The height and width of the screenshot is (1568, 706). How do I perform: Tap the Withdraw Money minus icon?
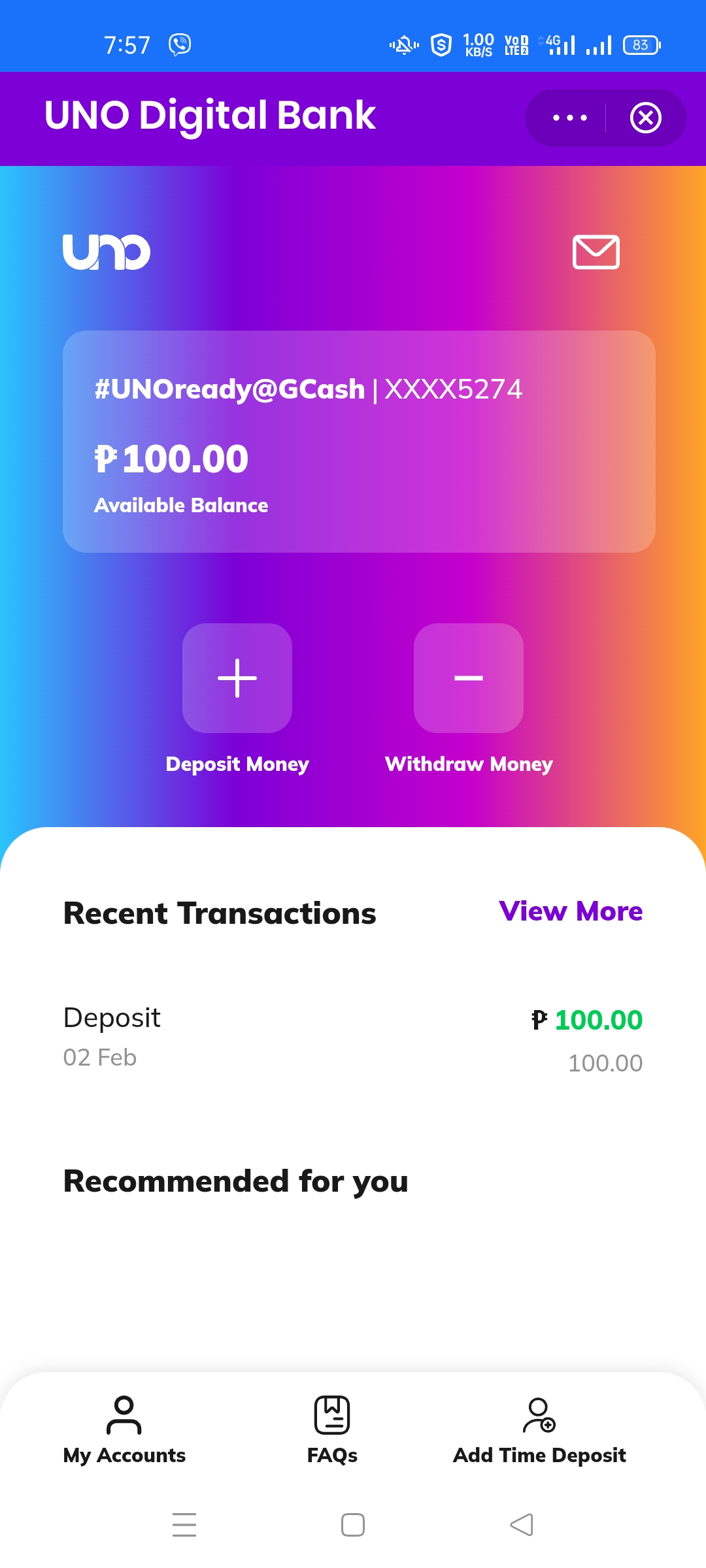coord(468,678)
